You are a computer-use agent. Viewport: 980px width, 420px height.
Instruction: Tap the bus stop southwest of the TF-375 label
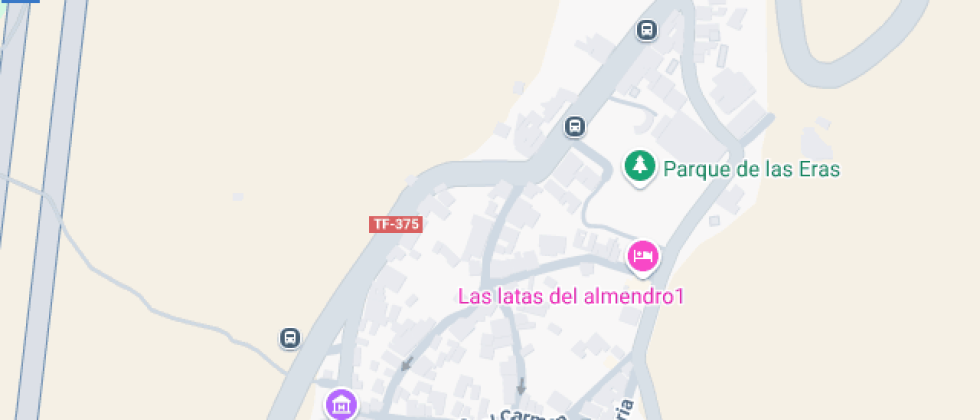(290, 338)
